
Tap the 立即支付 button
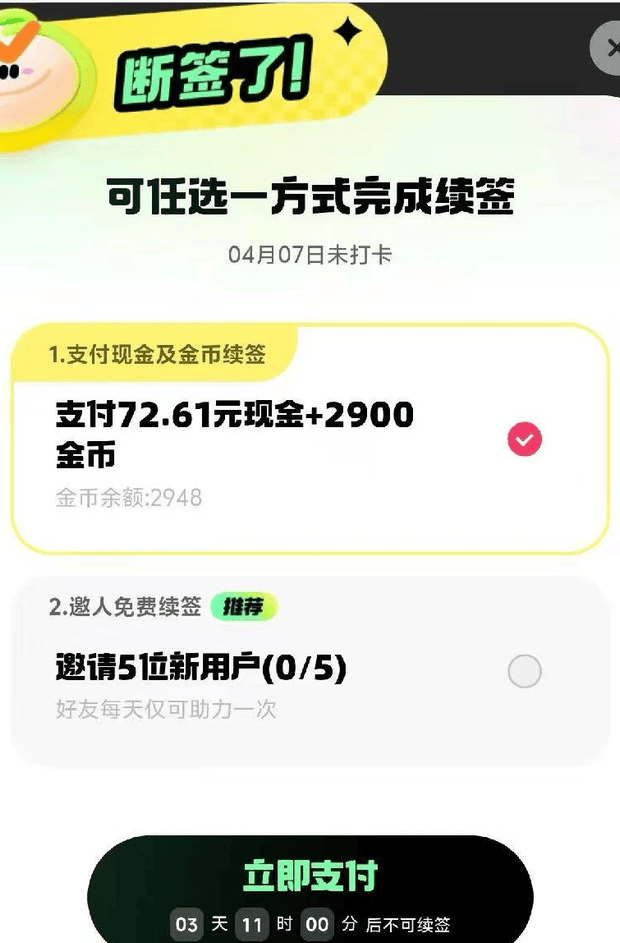[x=310, y=877]
